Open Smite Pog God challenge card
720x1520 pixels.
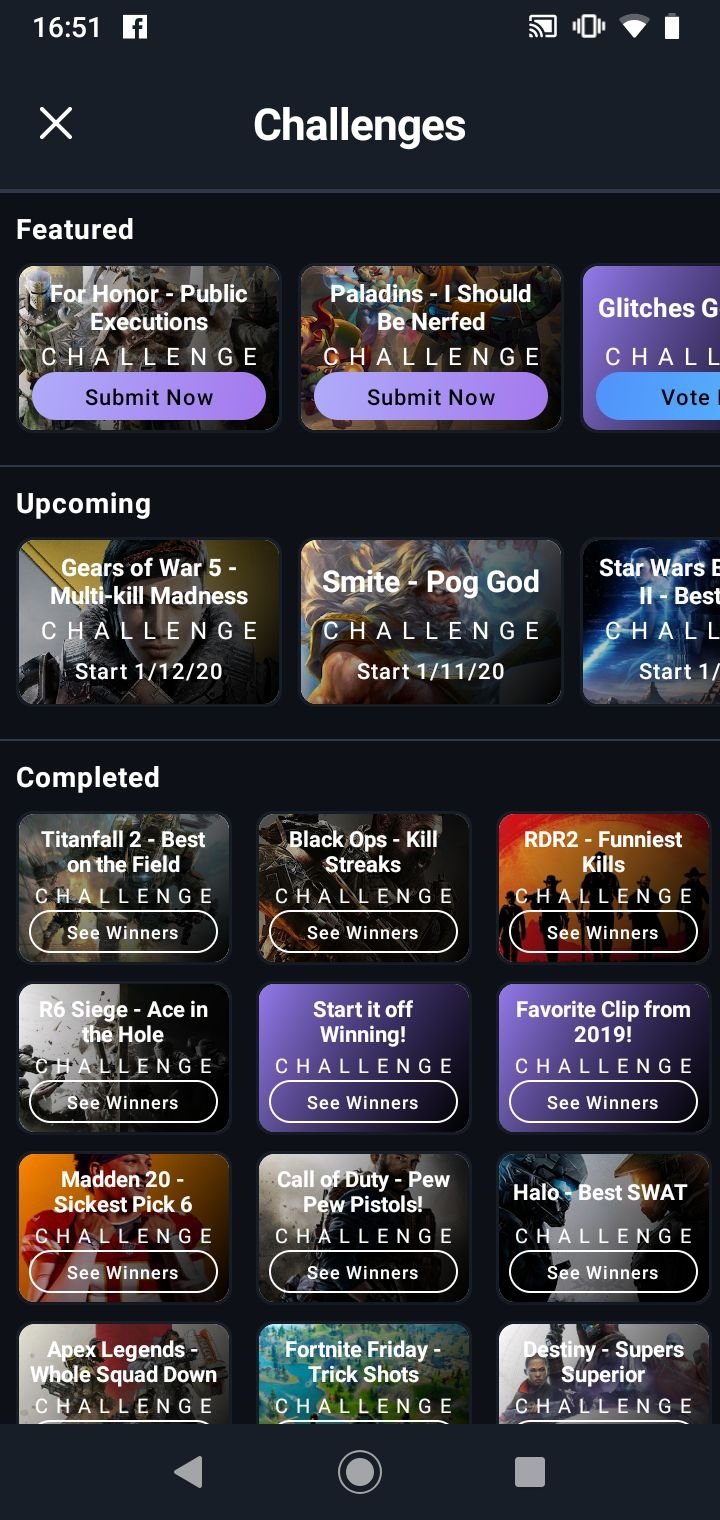(x=431, y=621)
